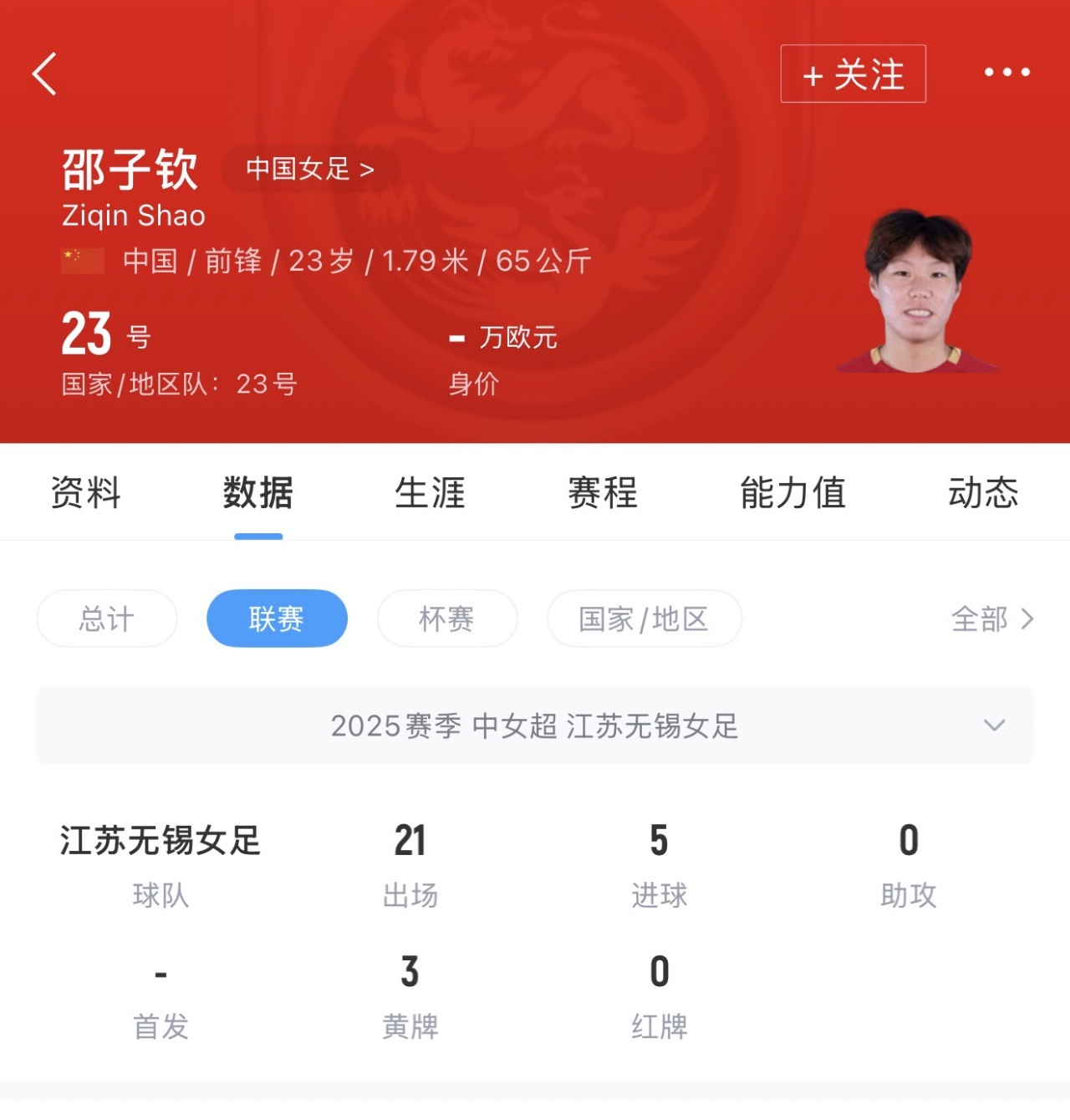Screen dimensions: 1070x1120
Task: Switch to the 动态 tab
Action: click(x=982, y=492)
